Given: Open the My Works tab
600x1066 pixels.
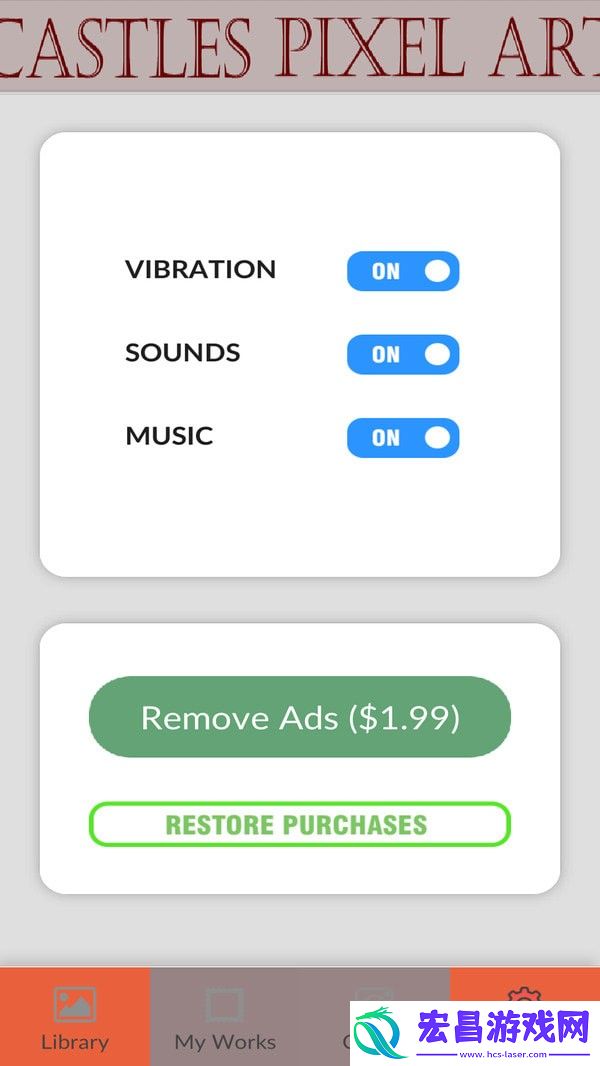Looking at the screenshot, I should click(225, 1017).
